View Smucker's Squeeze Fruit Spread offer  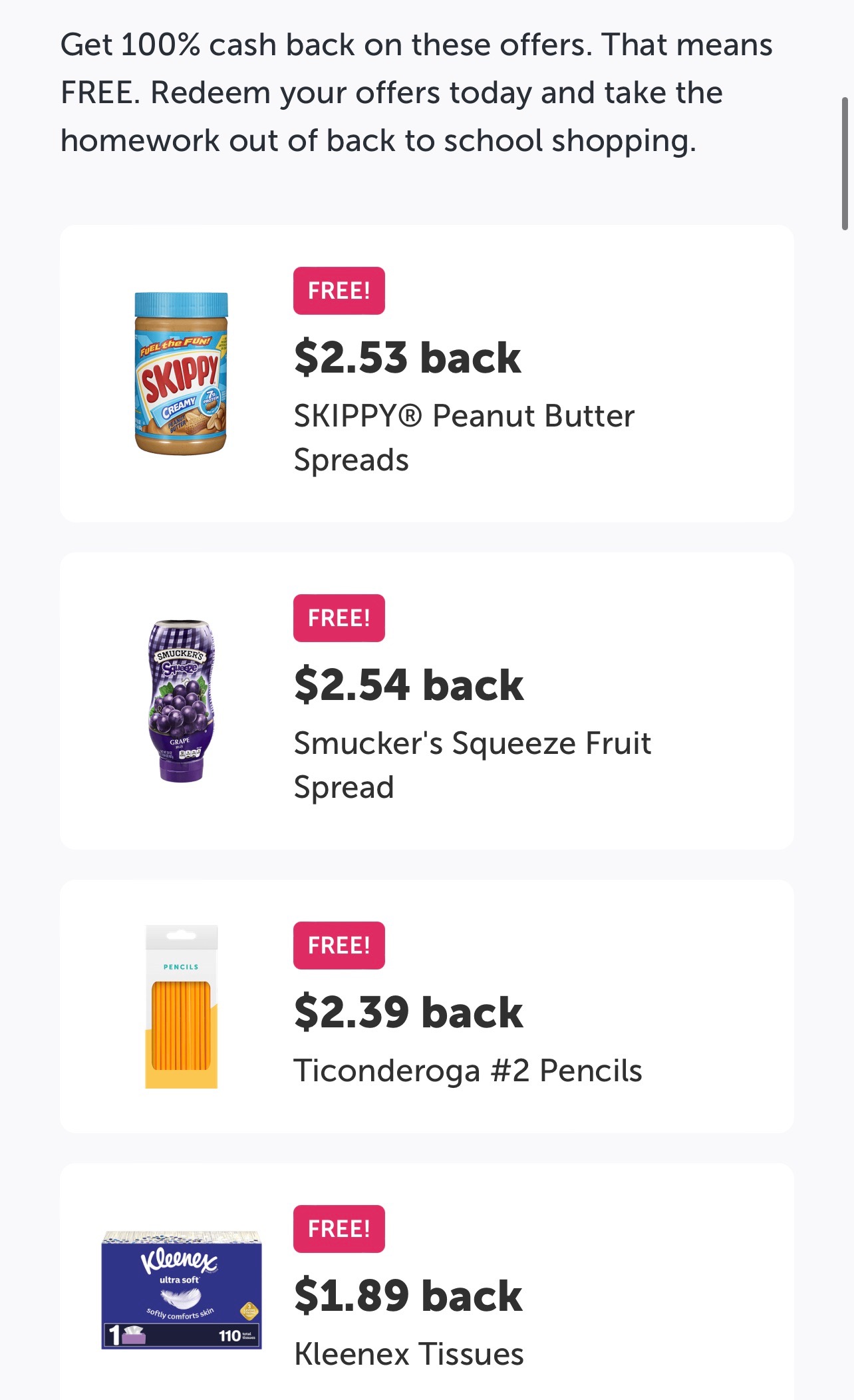pyautogui.click(x=426, y=701)
